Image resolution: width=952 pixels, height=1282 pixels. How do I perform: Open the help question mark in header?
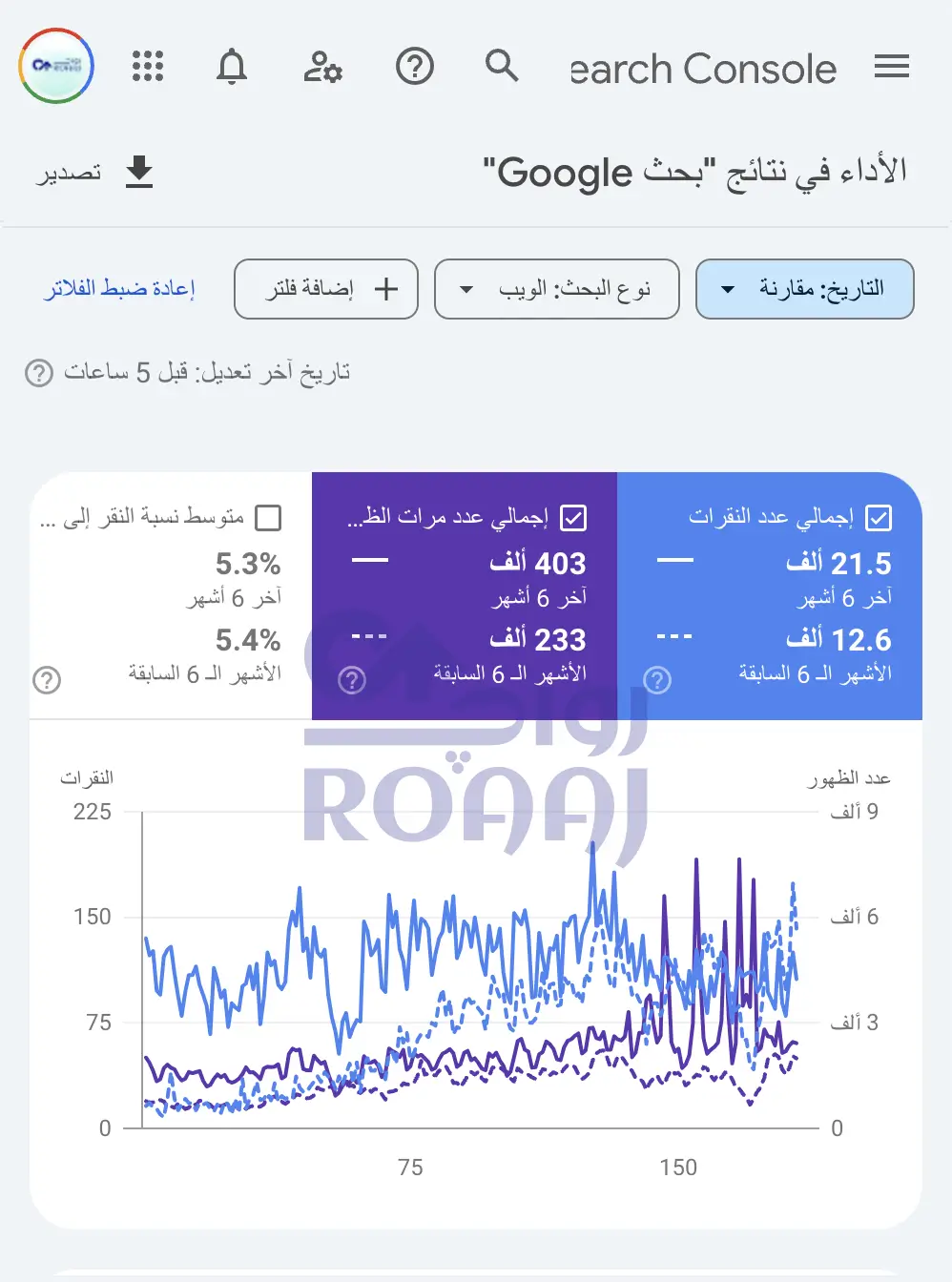415,67
